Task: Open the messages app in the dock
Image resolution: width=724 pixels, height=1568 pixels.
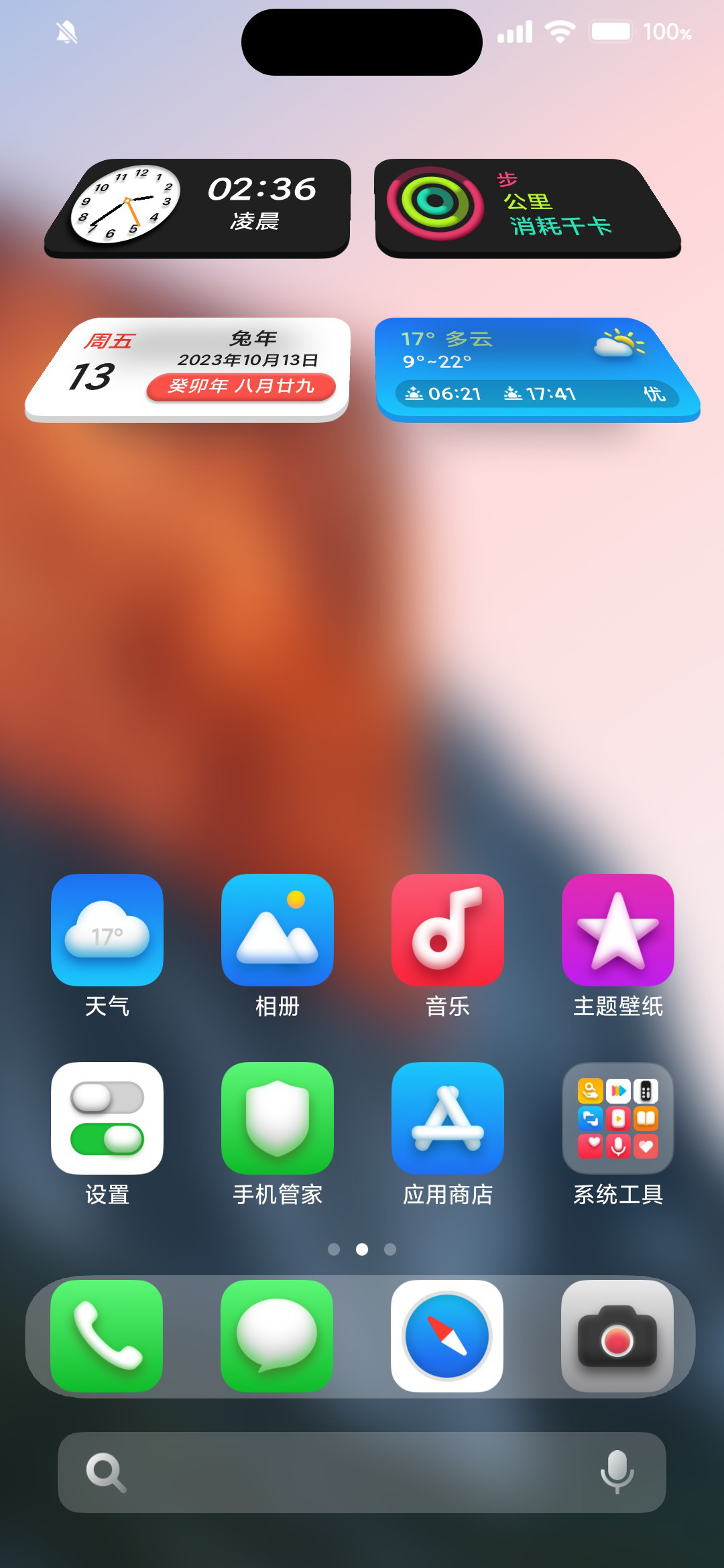Action: (278, 1336)
